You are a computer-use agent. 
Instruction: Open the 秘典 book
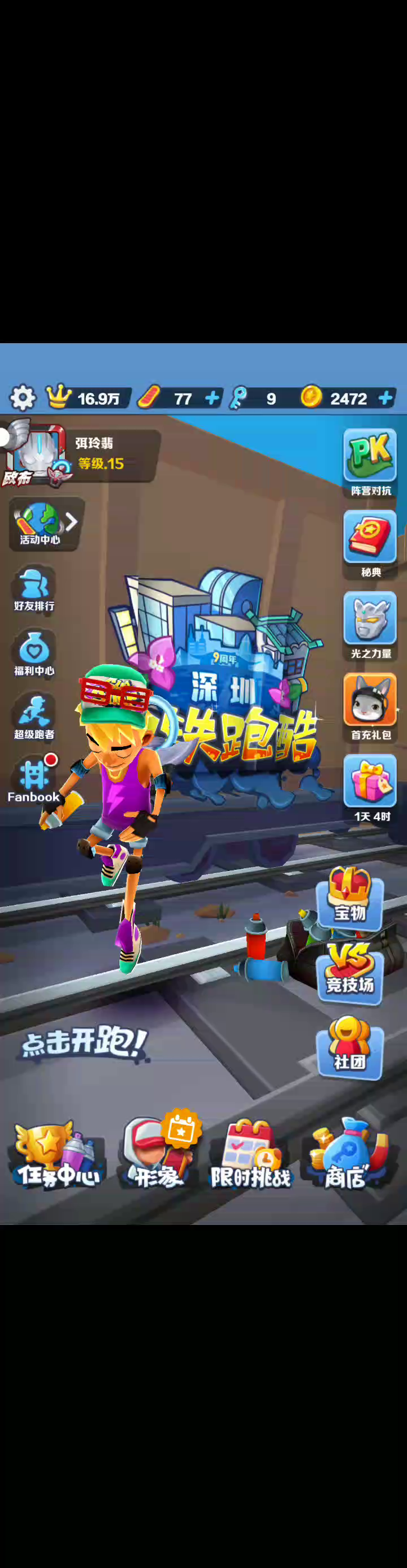tap(370, 544)
